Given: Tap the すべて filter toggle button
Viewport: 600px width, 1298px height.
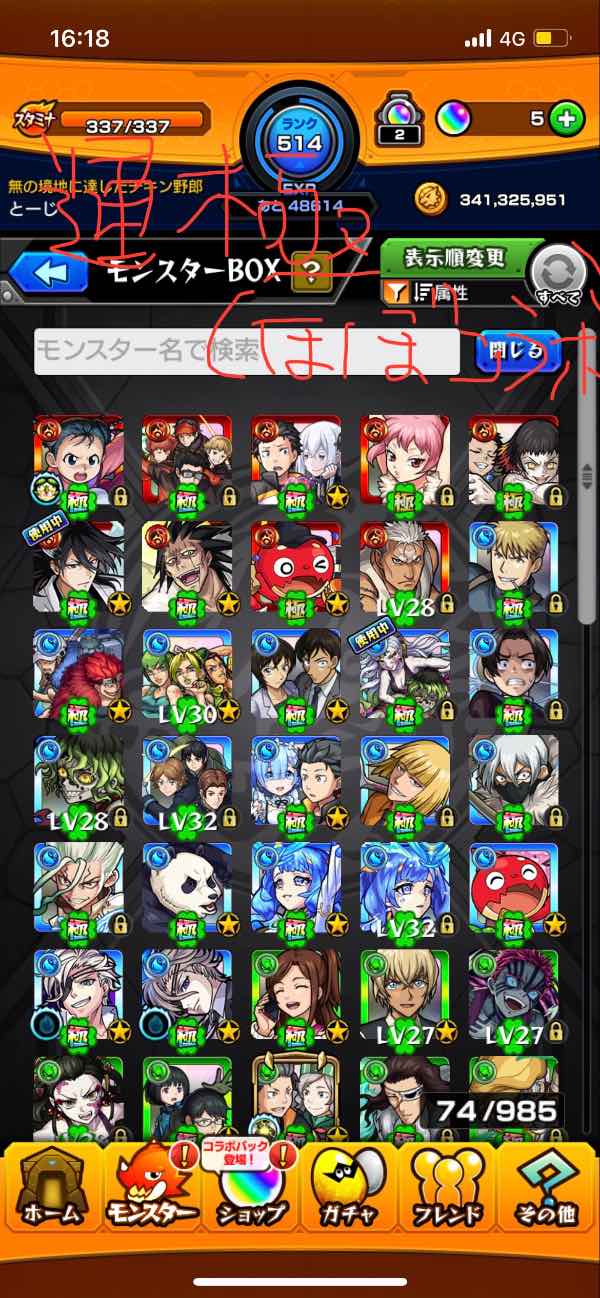Looking at the screenshot, I should click(x=556, y=274).
